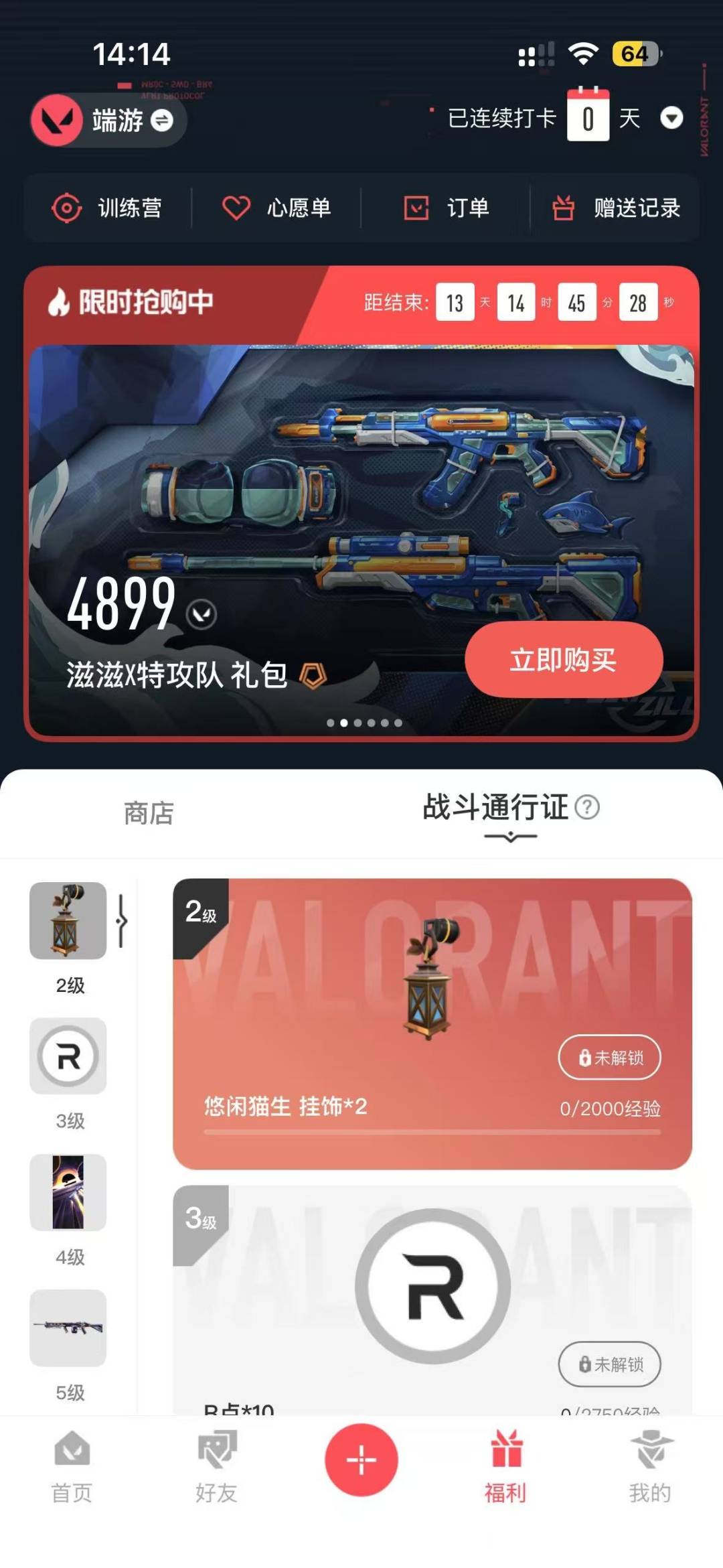Switch to the 商店 tab
The image size is (723, 1568).
pyautogui.click(x=149, y=813)
